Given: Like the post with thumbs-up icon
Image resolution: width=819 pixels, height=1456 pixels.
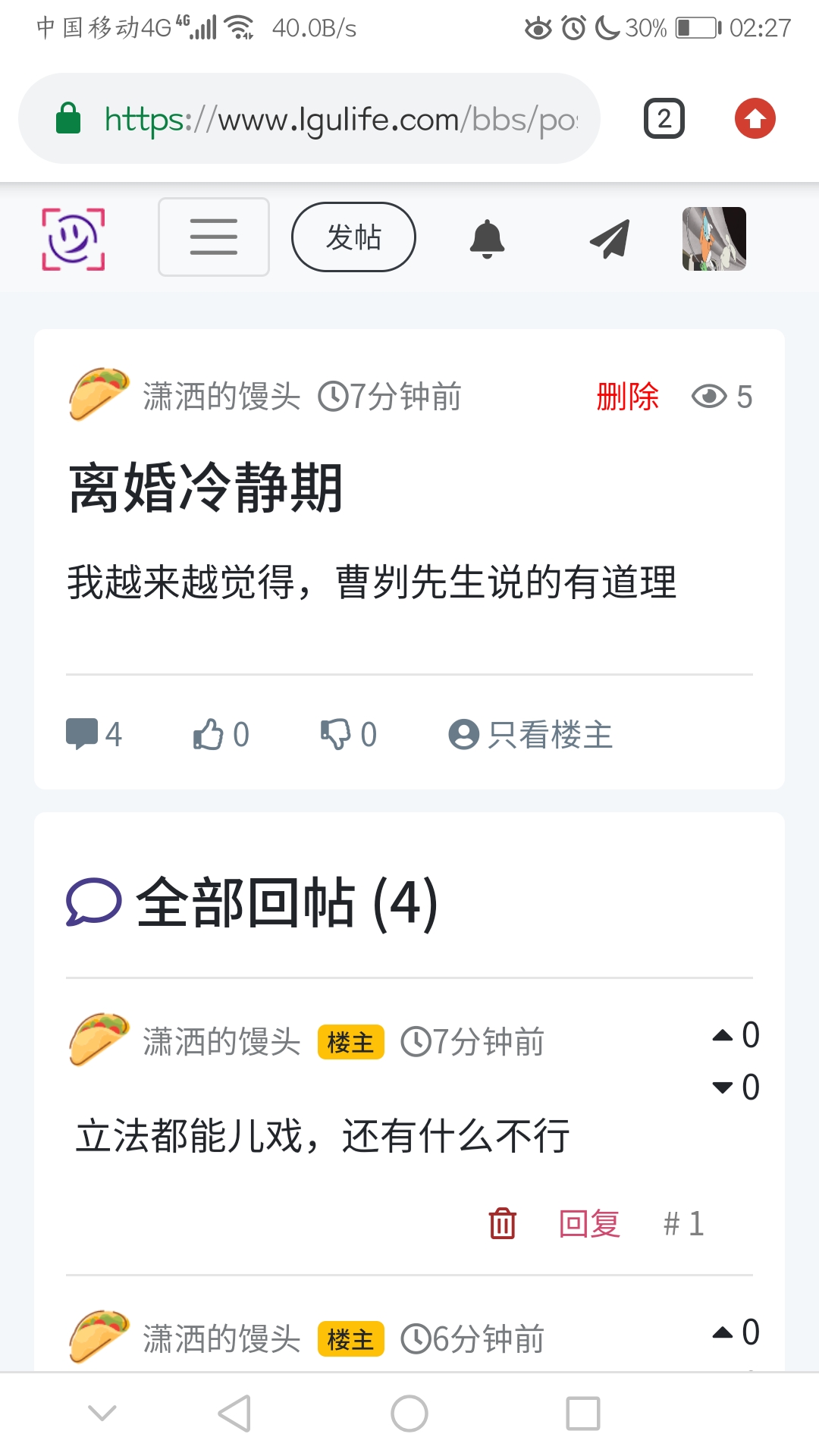Looking at the screenshot, I should point(209,734).
